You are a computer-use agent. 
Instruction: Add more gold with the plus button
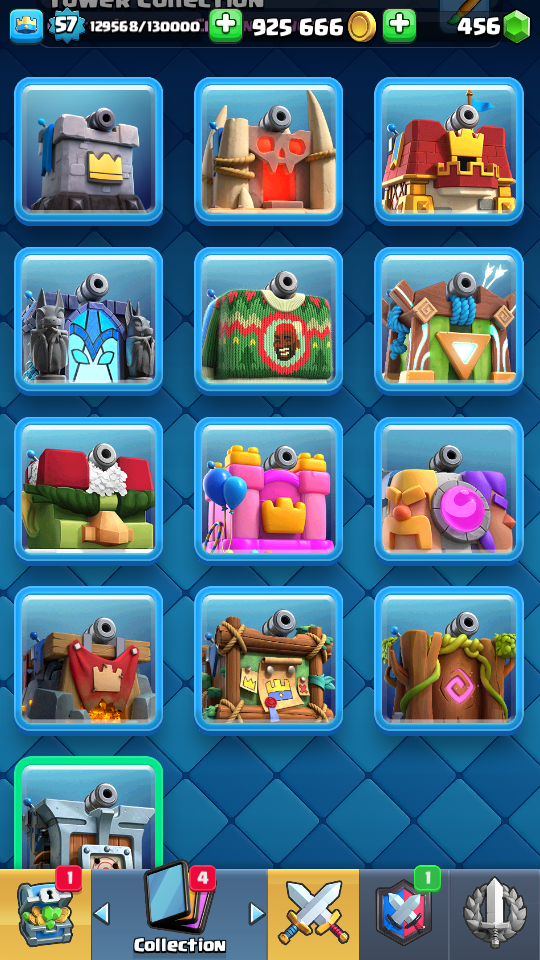click(399, 26)
